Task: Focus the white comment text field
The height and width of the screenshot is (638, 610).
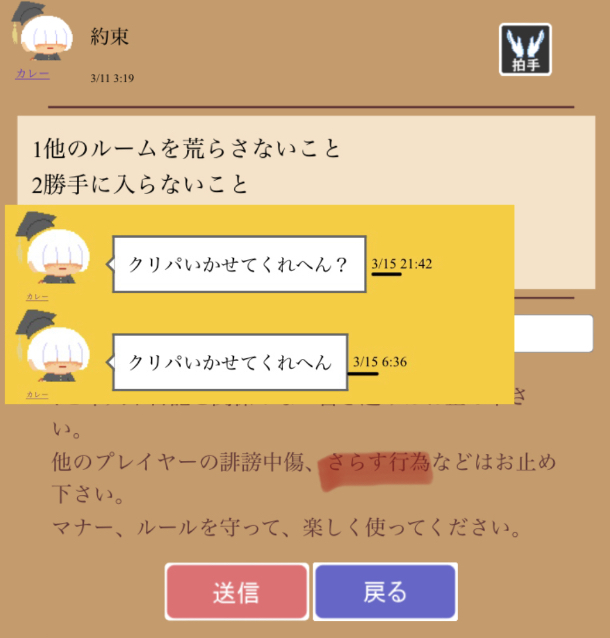Action: (x=553, y=334)
